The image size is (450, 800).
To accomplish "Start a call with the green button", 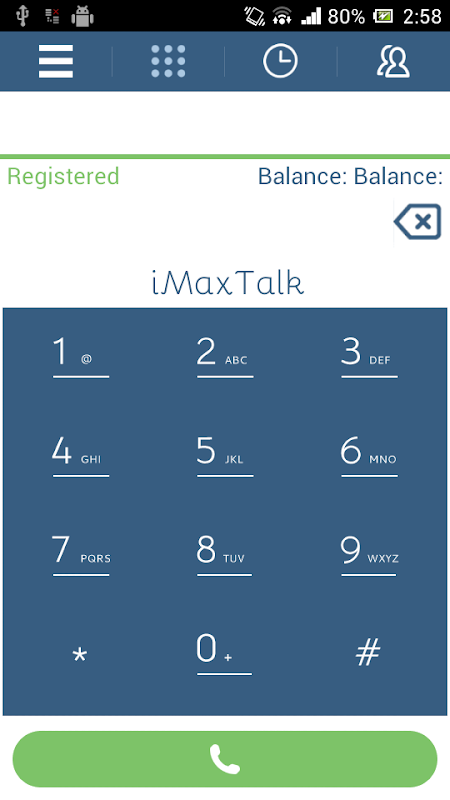I will (225, 759).
